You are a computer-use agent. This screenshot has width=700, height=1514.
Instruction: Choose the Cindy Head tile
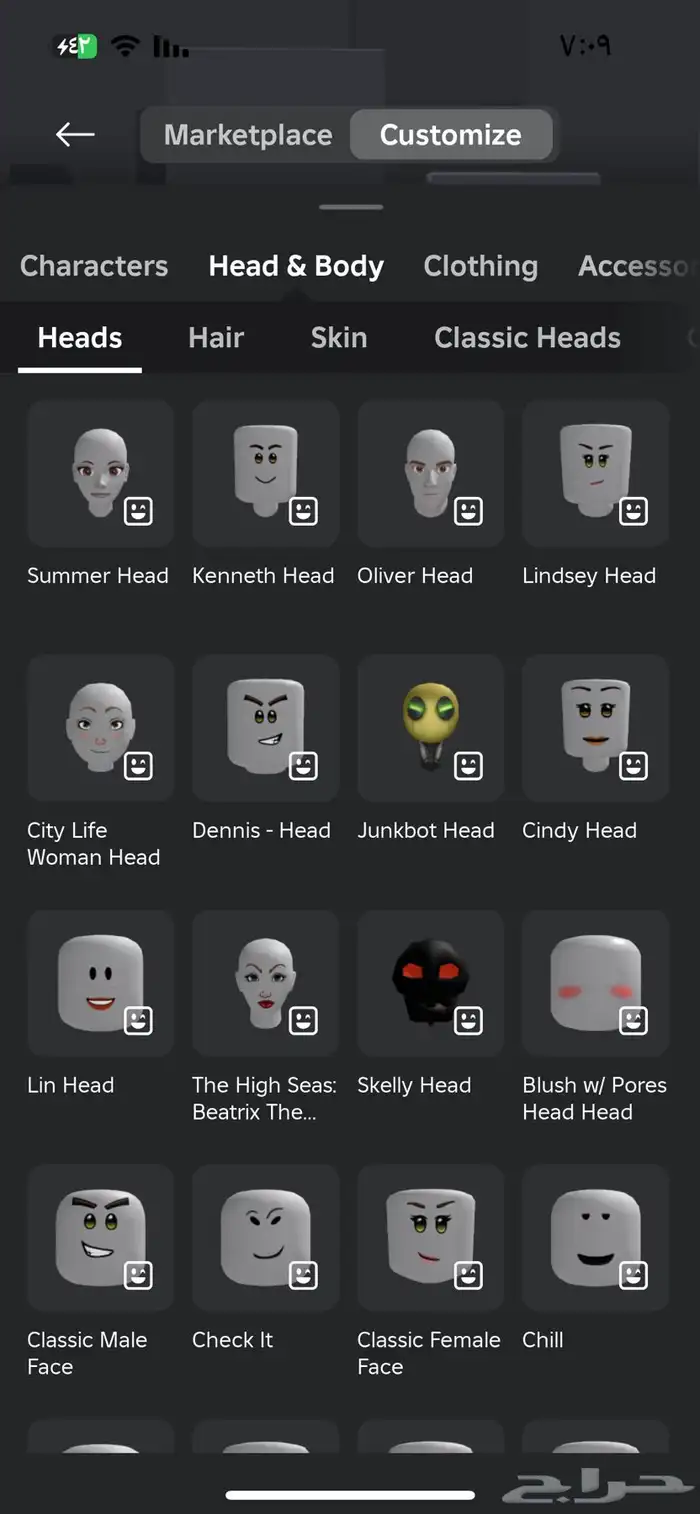(595, 728)
